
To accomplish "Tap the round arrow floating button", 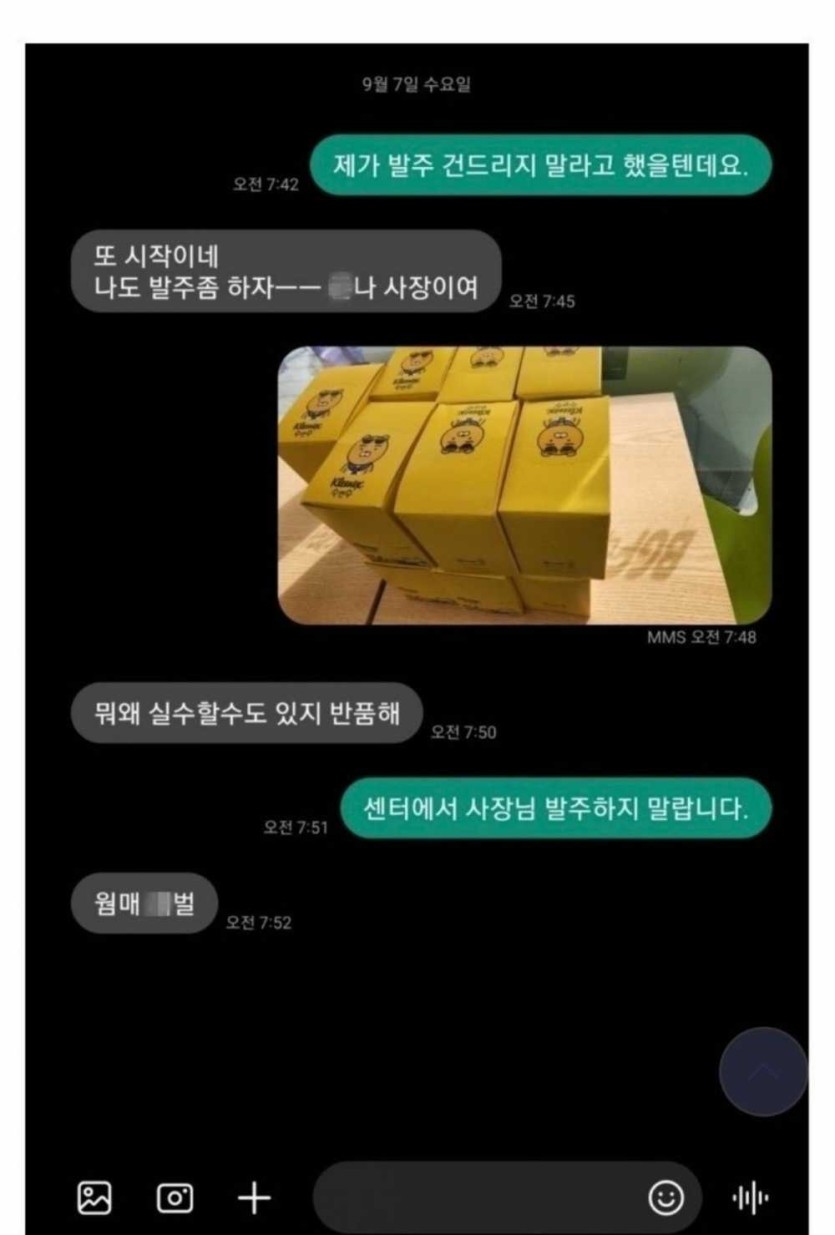I will pyautogui.click(x=763, y=1072).
